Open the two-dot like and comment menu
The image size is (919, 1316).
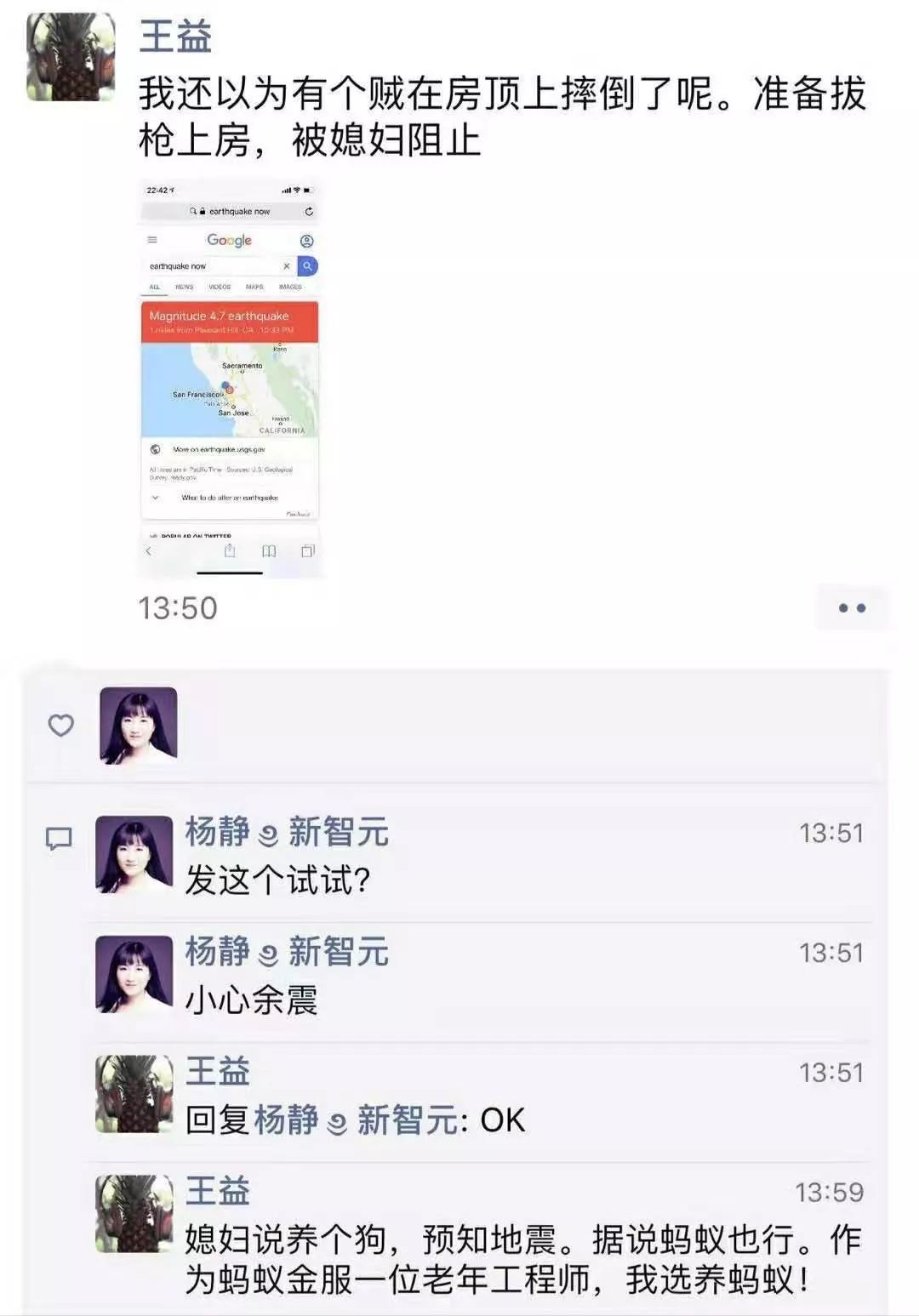[x=851, y=607]
